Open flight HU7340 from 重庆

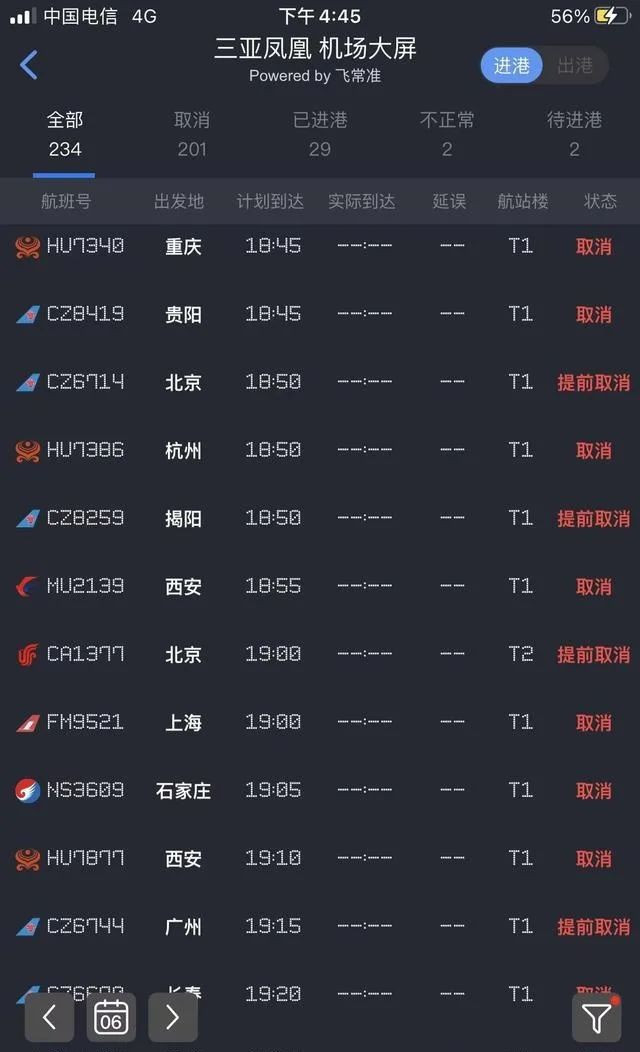[x=320, y=246]
